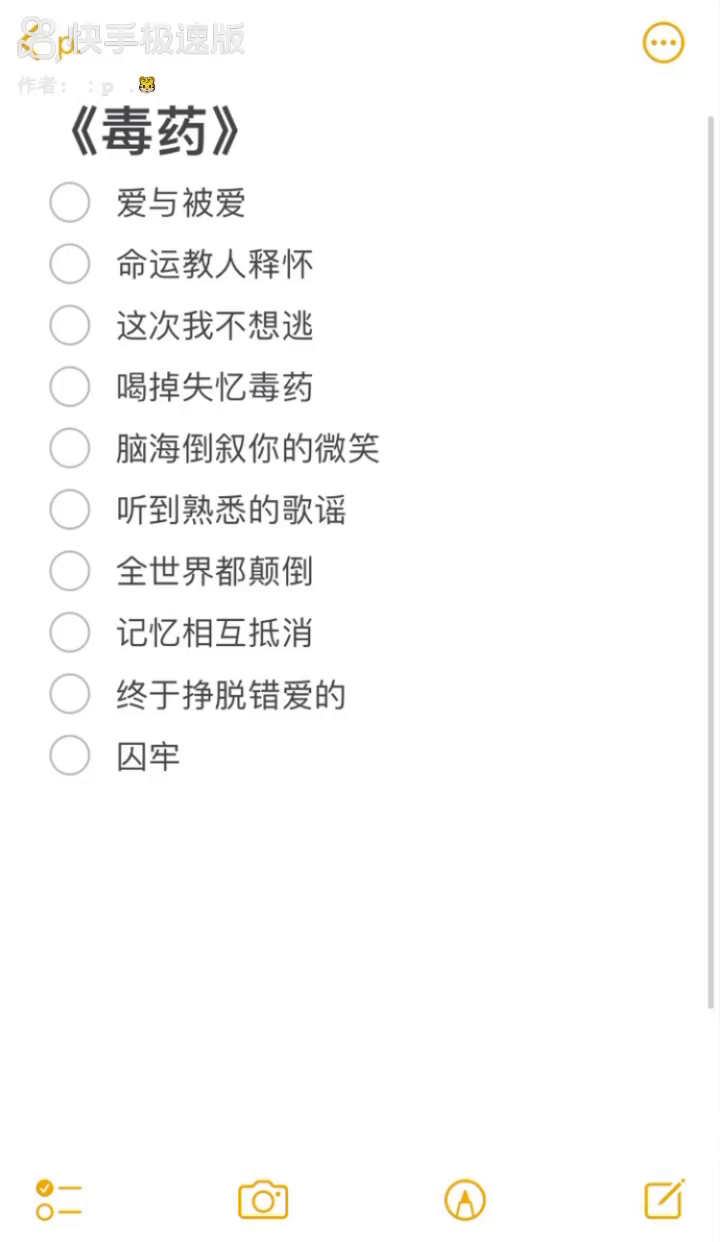Check the 喝掉失忆毒药 item

click(70, 387)
